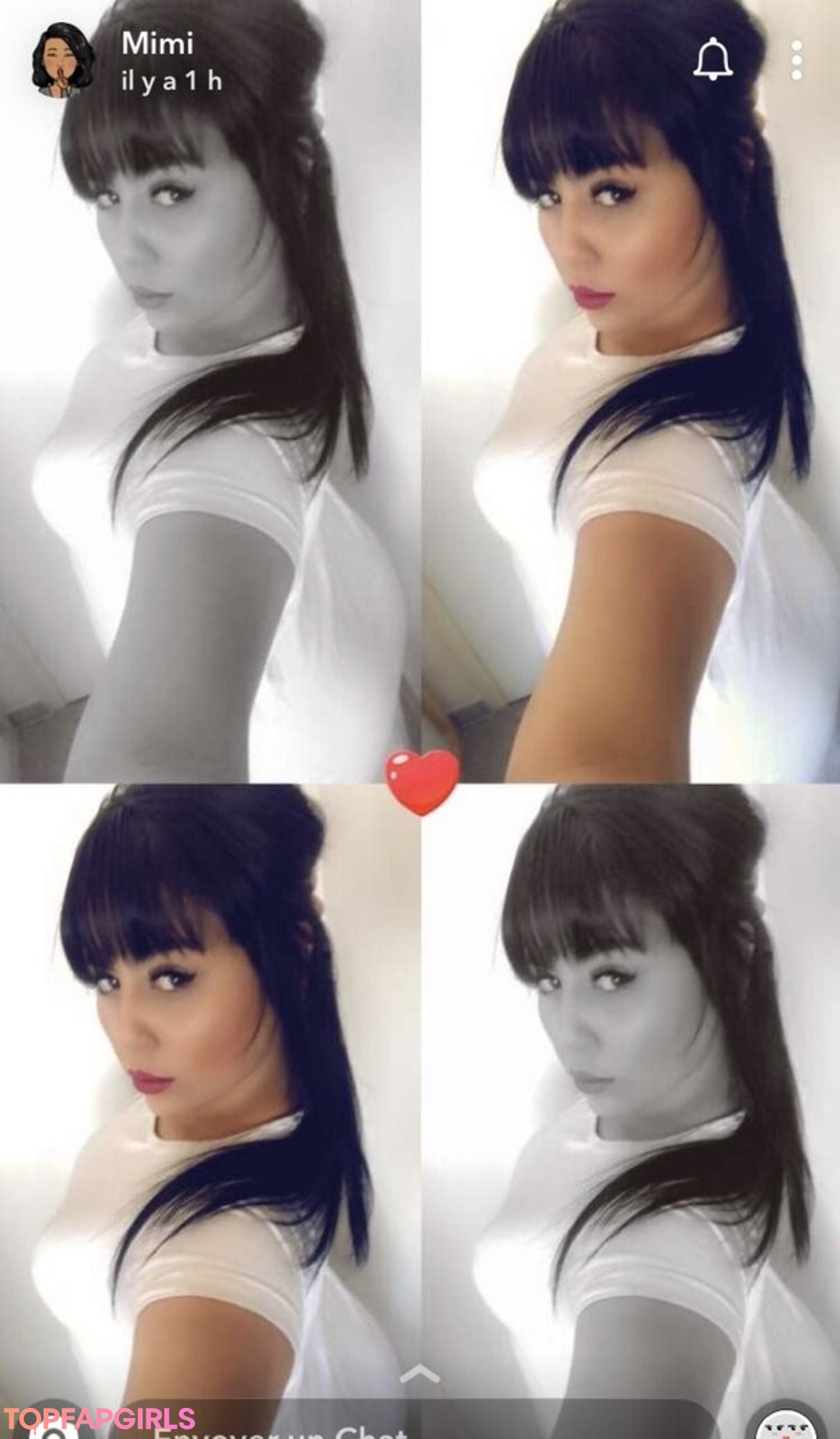Turn on story notifications with the bell
840x1439 pixels.
[712, 60]
